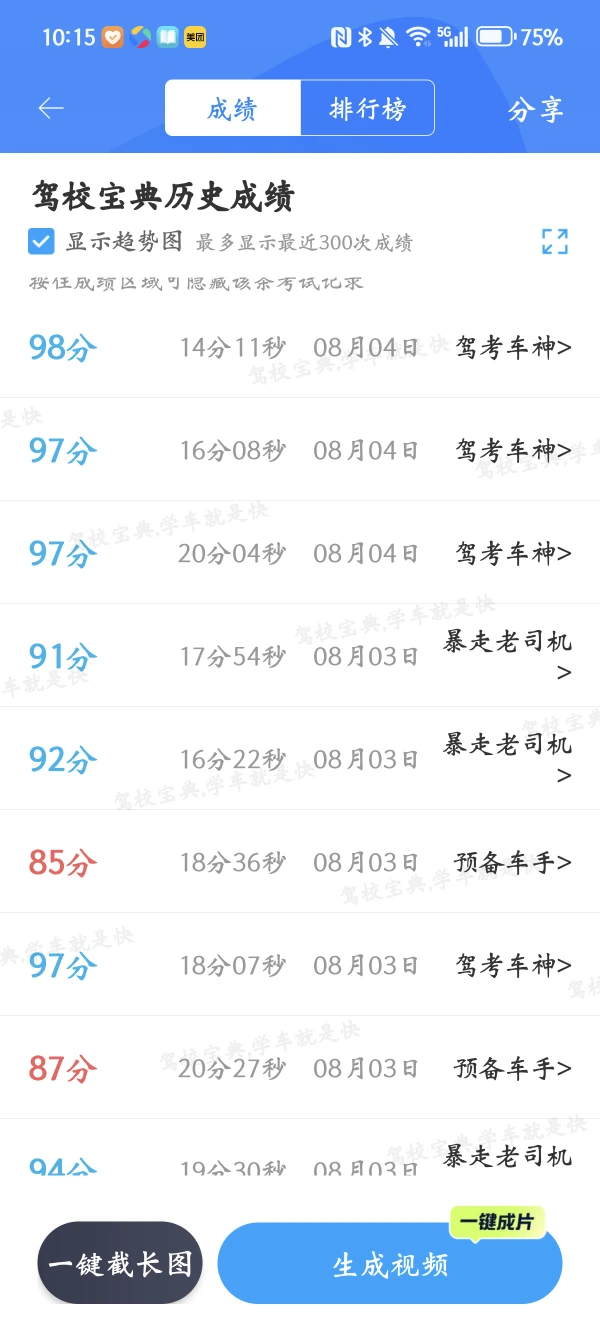Open the 97分 18分07秒 exam record
600x1332 pixels.
(300, 965)
